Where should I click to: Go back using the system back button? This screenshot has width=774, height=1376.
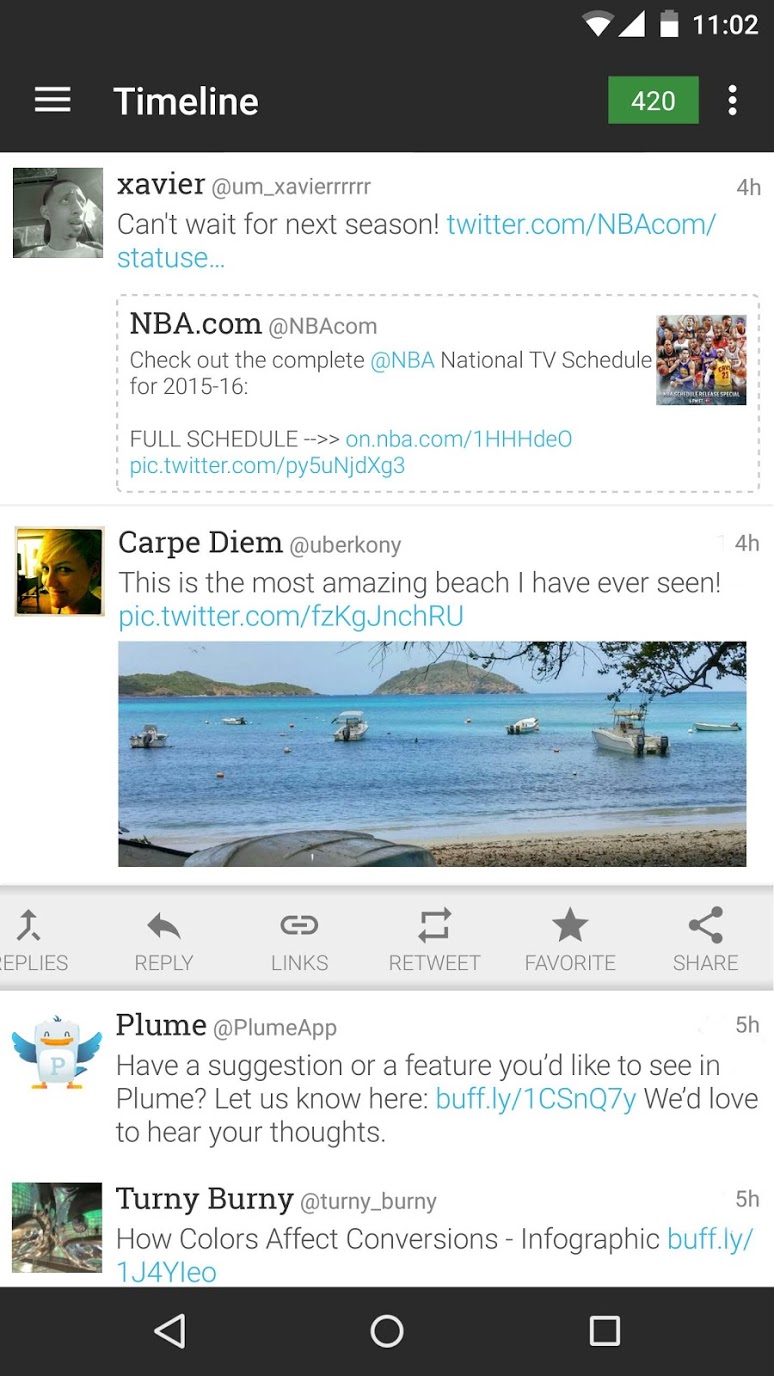(x=170, y=1331)
